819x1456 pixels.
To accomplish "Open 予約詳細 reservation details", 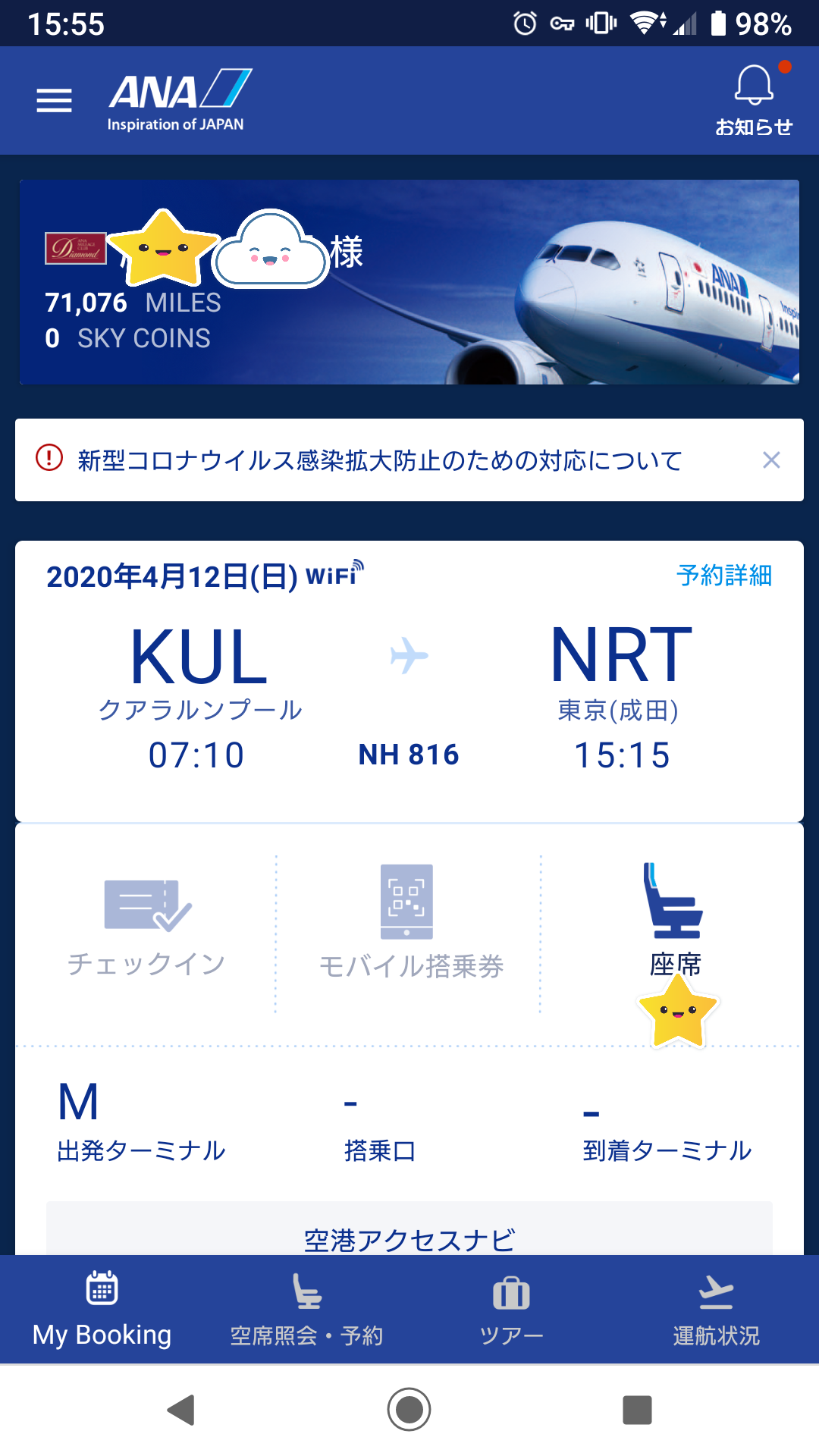I will point(724,576).
